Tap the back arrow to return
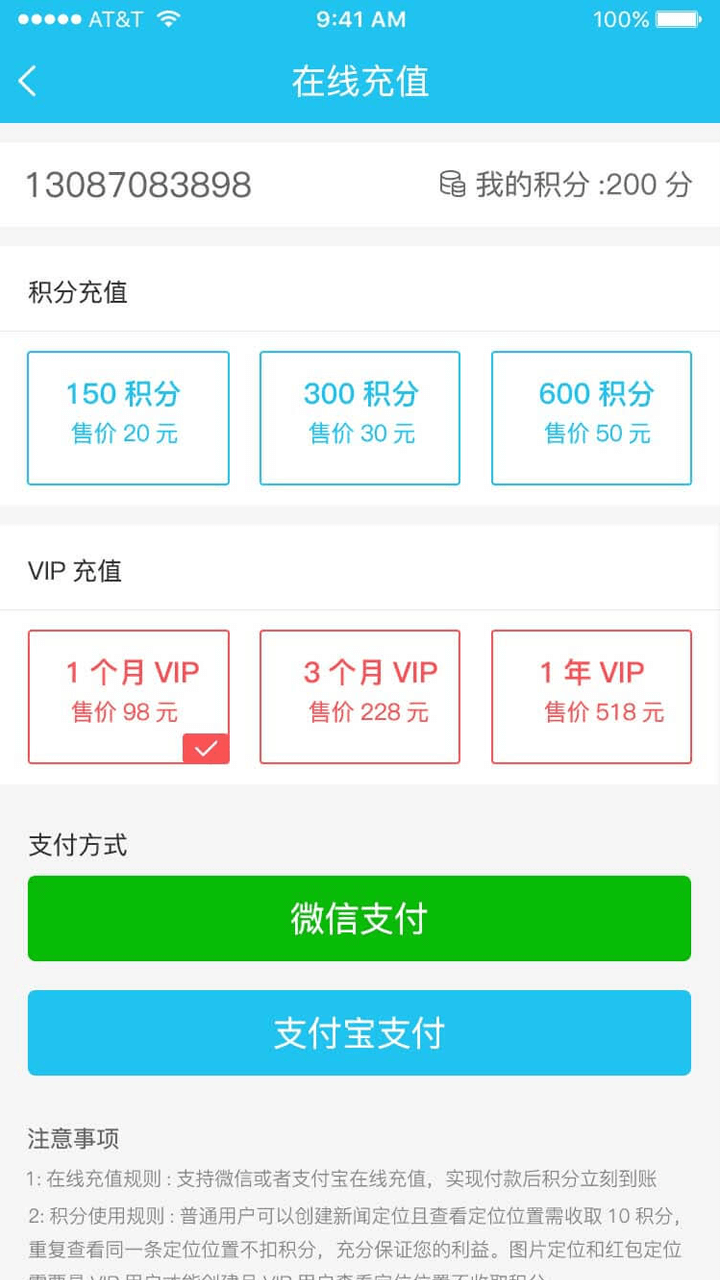Image resolution: width=720 pixels, height=1280 pixels. pyautogui.click(x=27, y=81)
